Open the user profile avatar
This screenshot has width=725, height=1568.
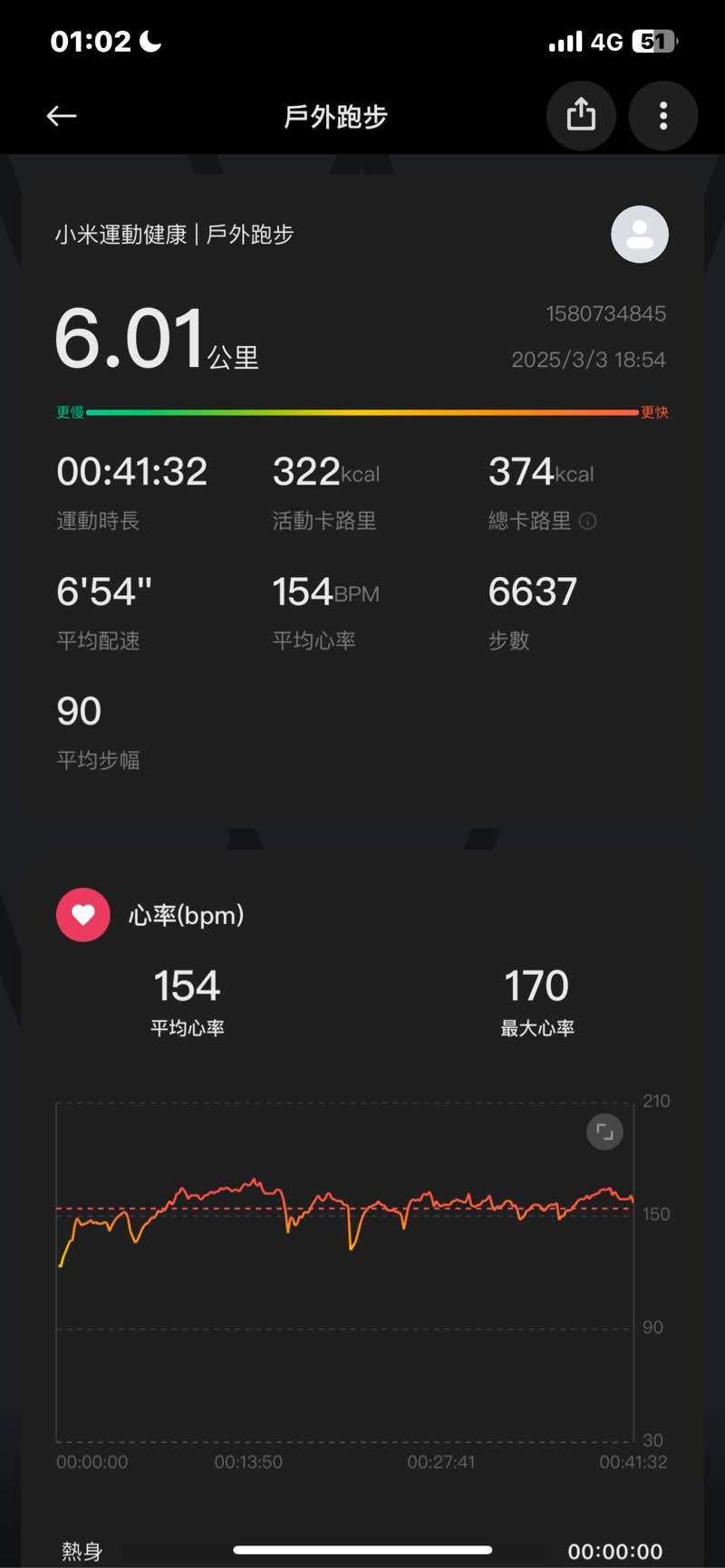[x=640, y=235]
